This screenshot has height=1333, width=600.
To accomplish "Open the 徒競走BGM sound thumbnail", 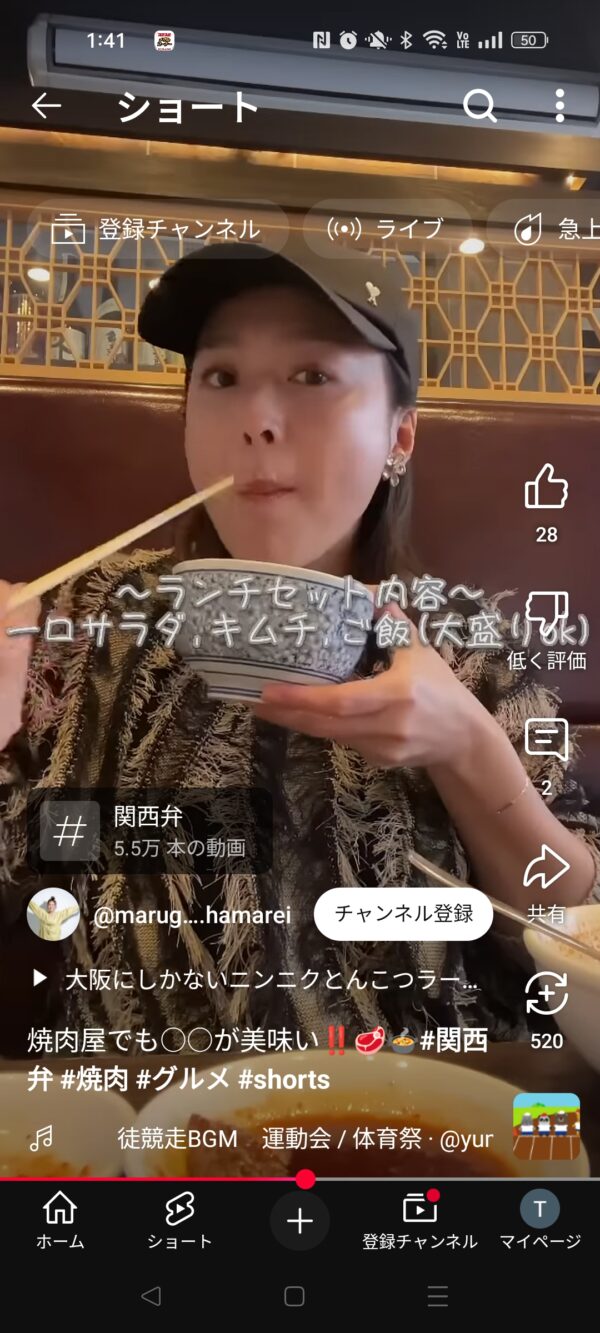I will click(x=546, y=1126).
